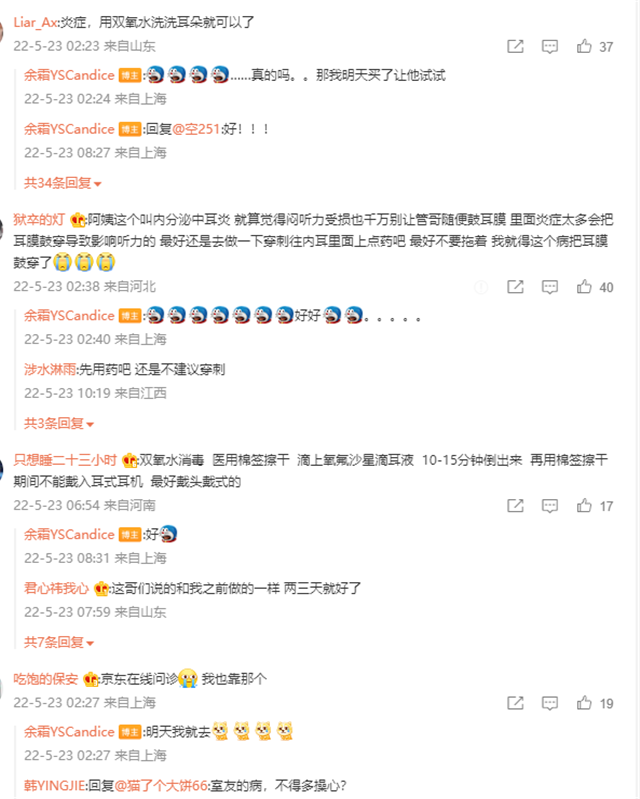Expand 共34条回复 replies
Viewport: 640px width, 799px height.
click(63, 183)
